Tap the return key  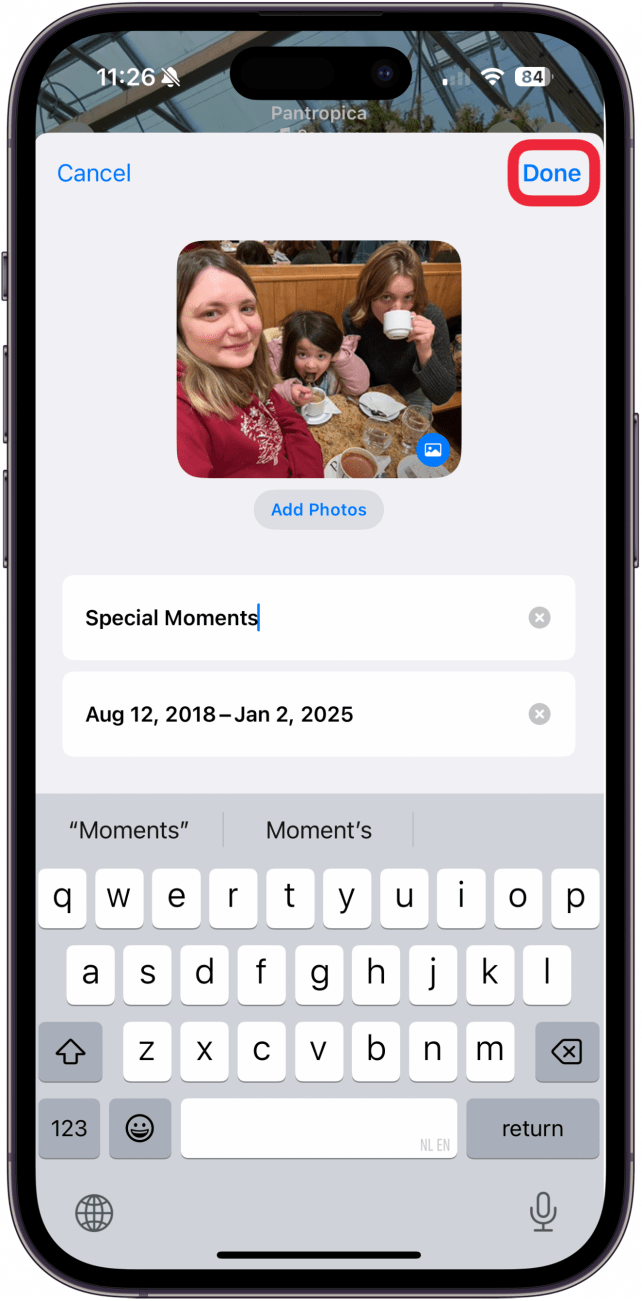532,1129
